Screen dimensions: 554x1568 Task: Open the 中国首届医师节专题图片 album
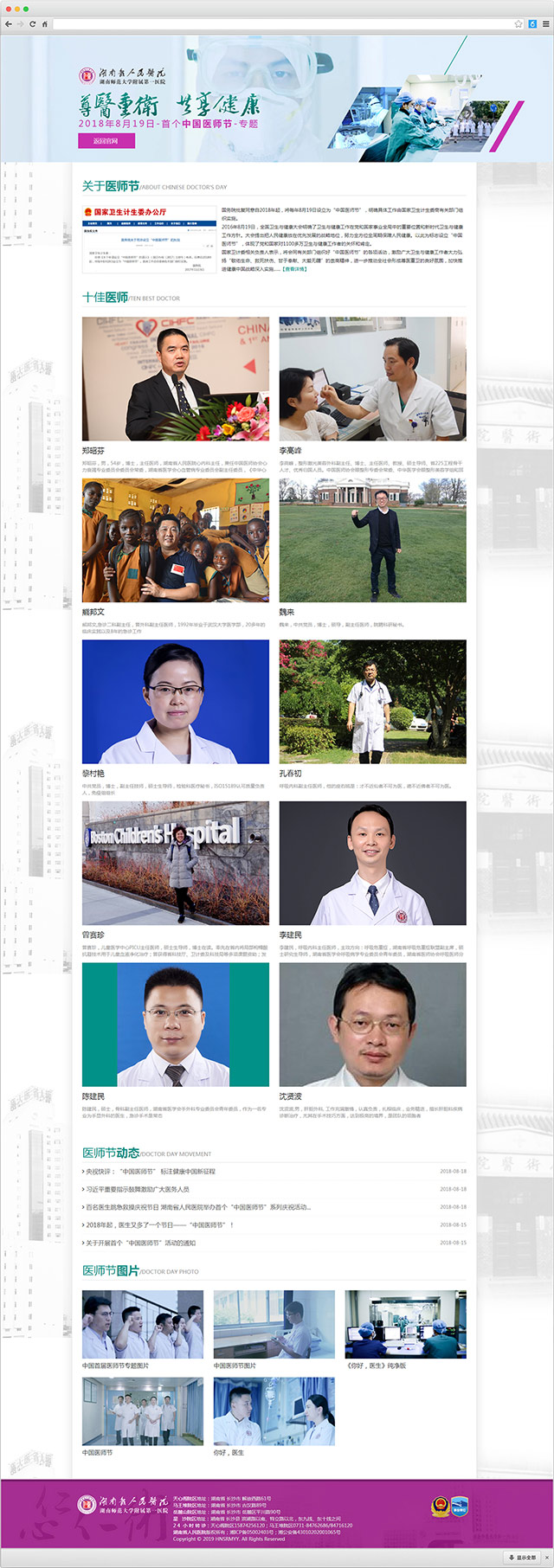click(143, 1325)
